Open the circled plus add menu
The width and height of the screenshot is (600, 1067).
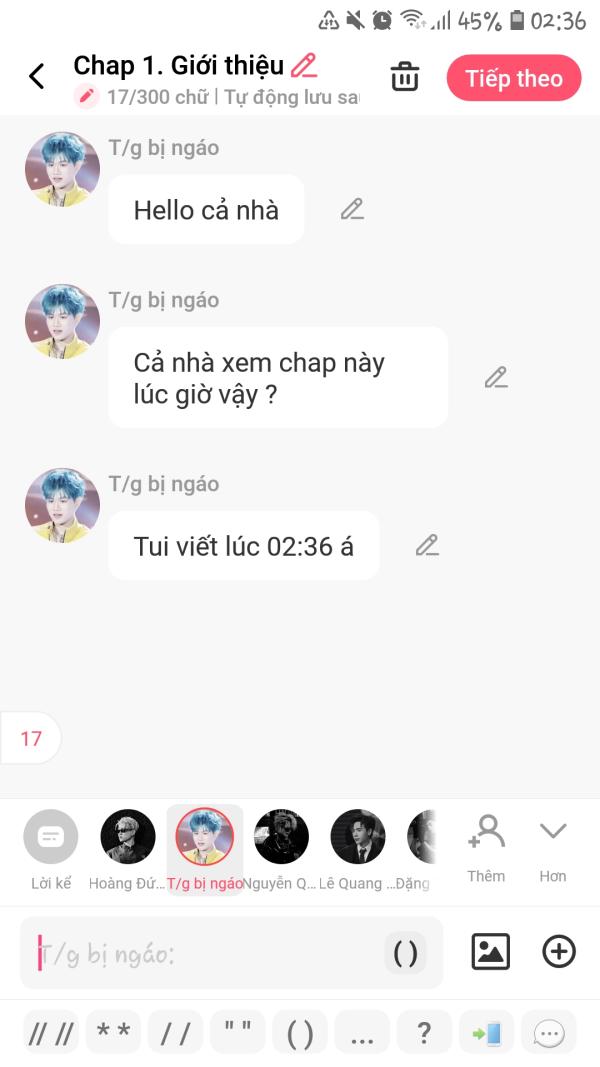click(x=559, y=952)
